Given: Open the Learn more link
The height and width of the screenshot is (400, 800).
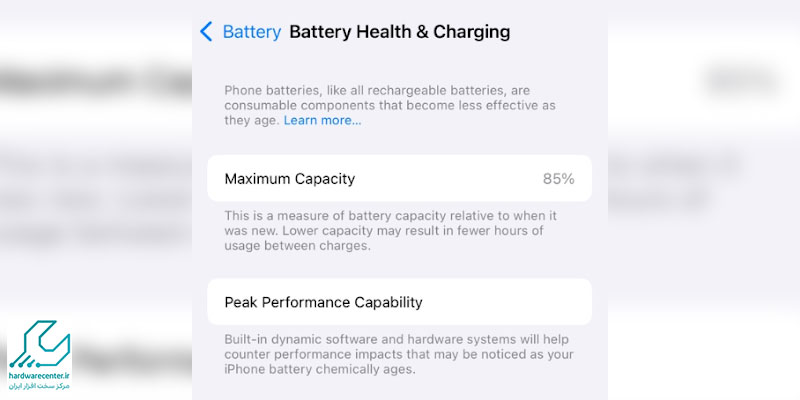Looking at the screenshot, I should [322, 120].
